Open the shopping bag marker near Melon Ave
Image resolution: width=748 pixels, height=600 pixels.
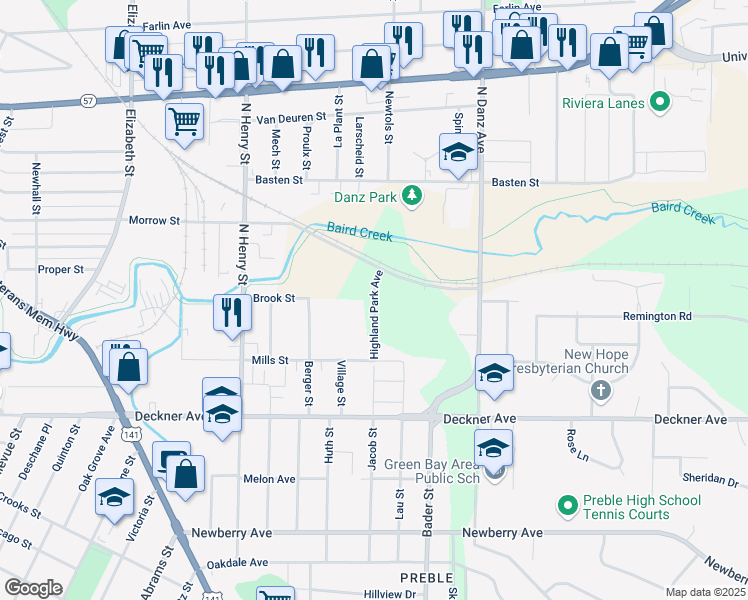(186, 473)
